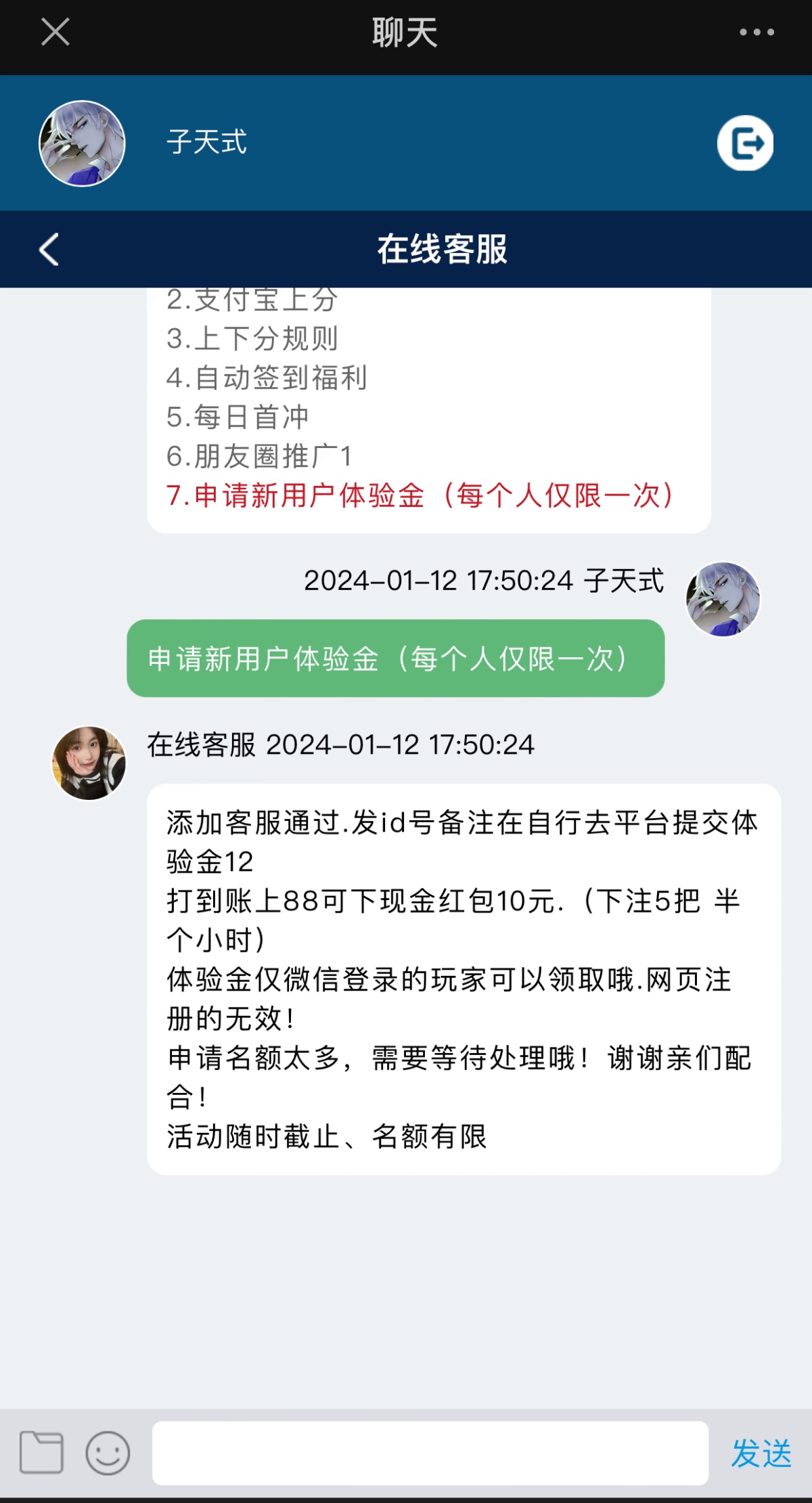Select option 4.自动签到福利

point(267,378)
